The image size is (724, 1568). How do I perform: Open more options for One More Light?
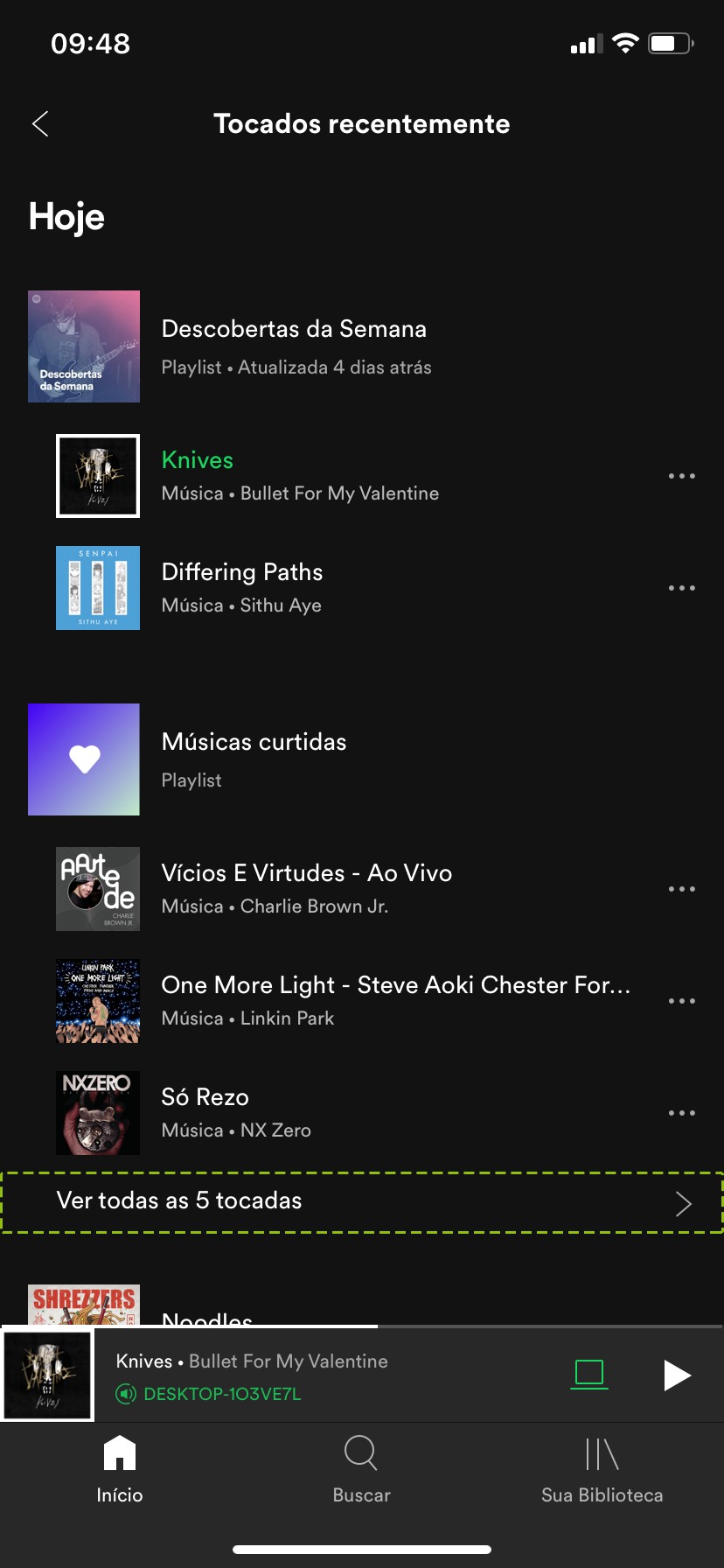point(681,1001)
